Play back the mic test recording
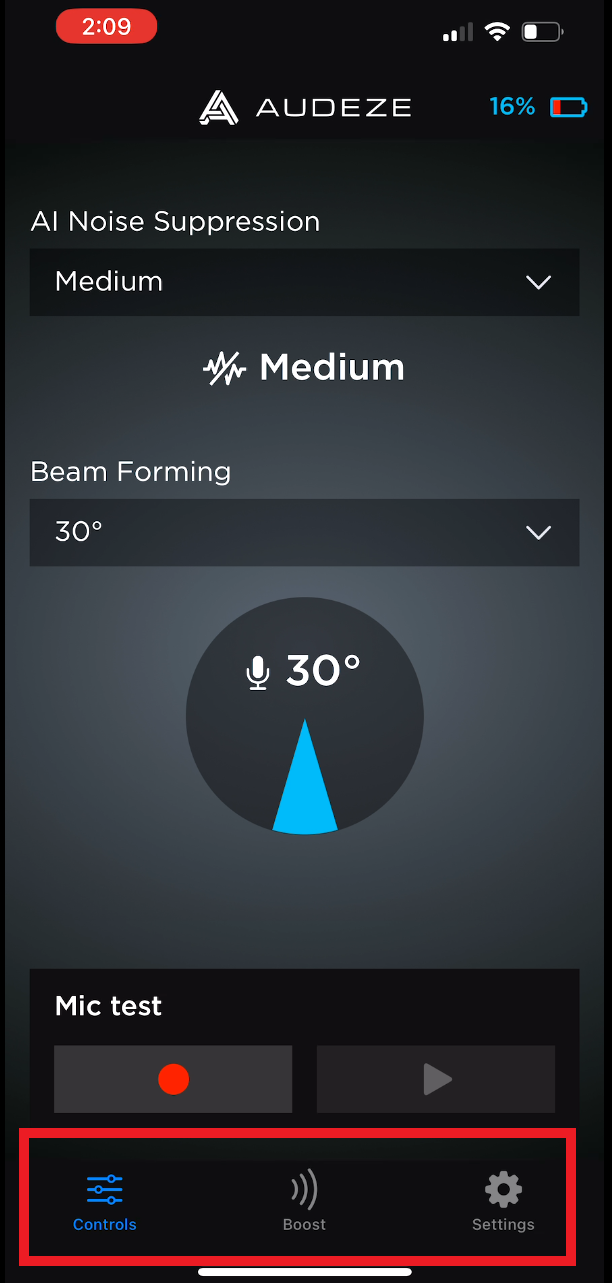The image size is (612, 1283). [436, 1079]
